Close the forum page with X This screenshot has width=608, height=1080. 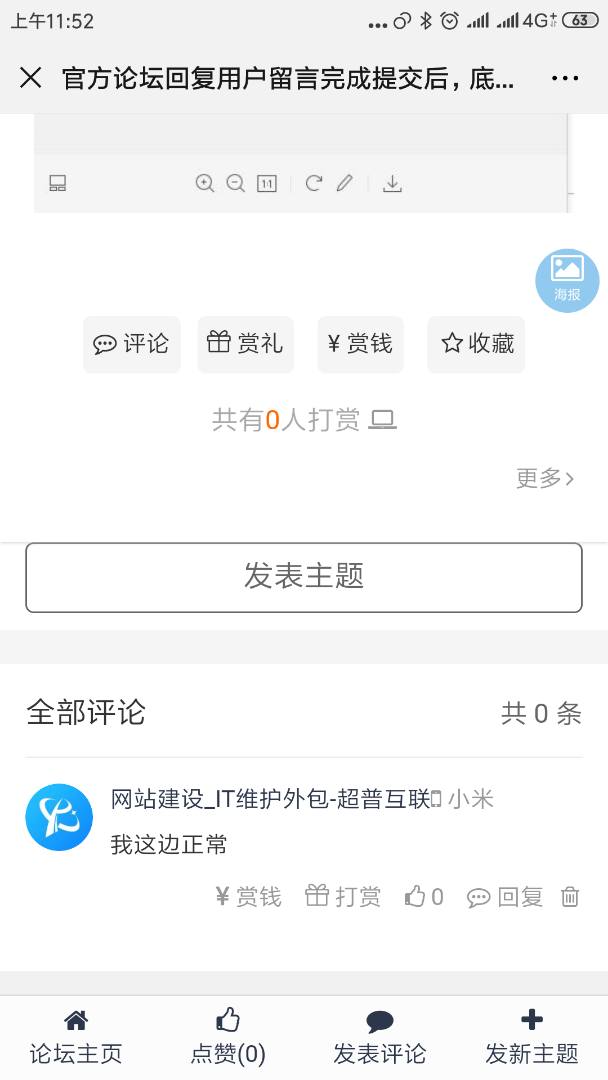[30, 78]
